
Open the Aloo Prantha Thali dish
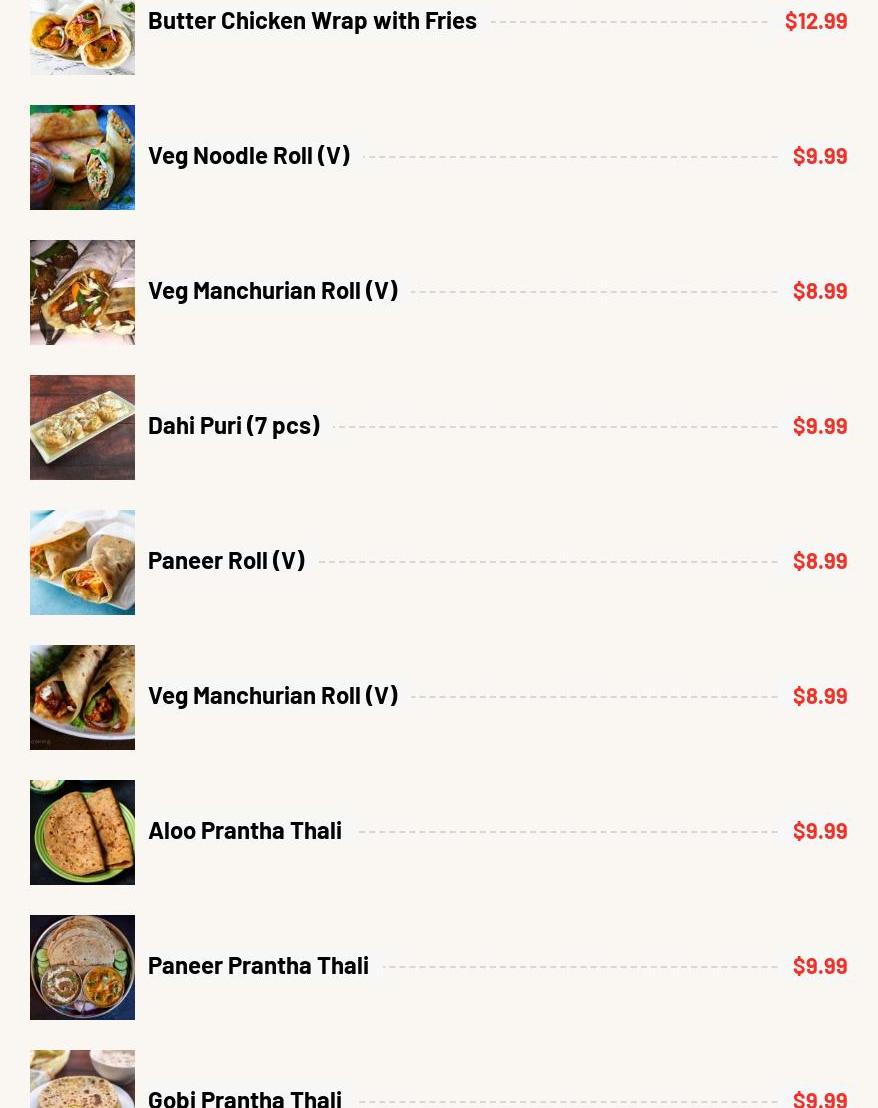245,831
